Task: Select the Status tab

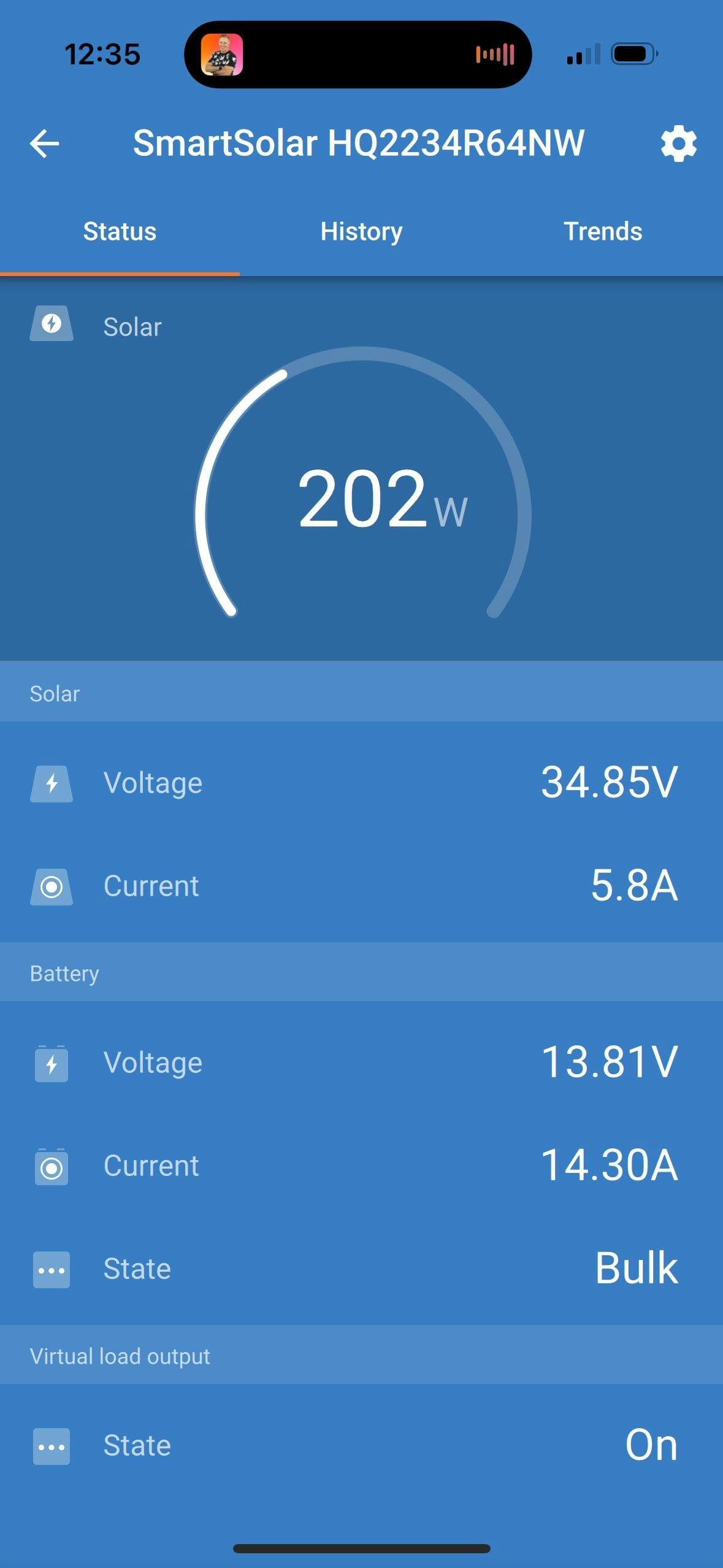Action: [x=120, y=232]
